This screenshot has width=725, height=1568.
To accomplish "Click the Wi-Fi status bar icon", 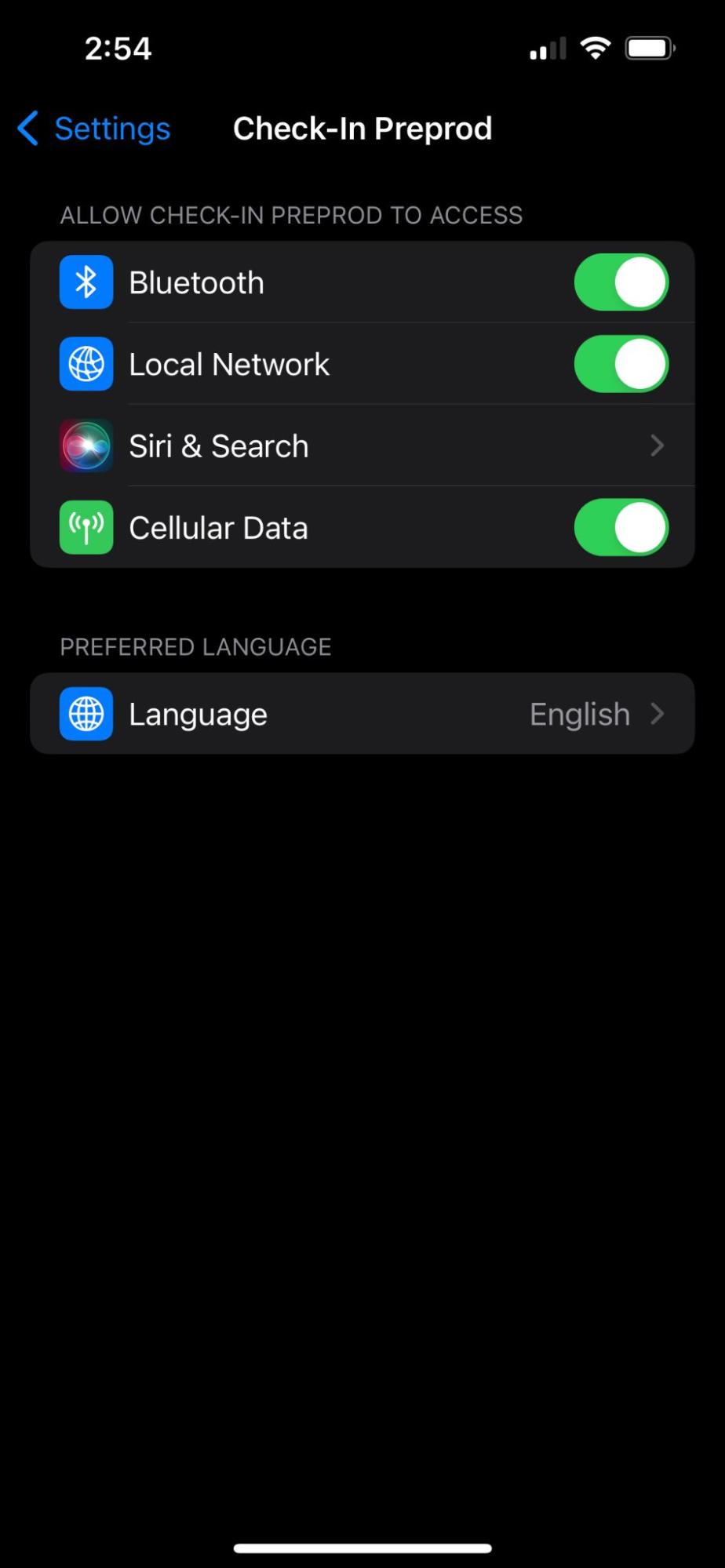I will click(x=595, y=47).
